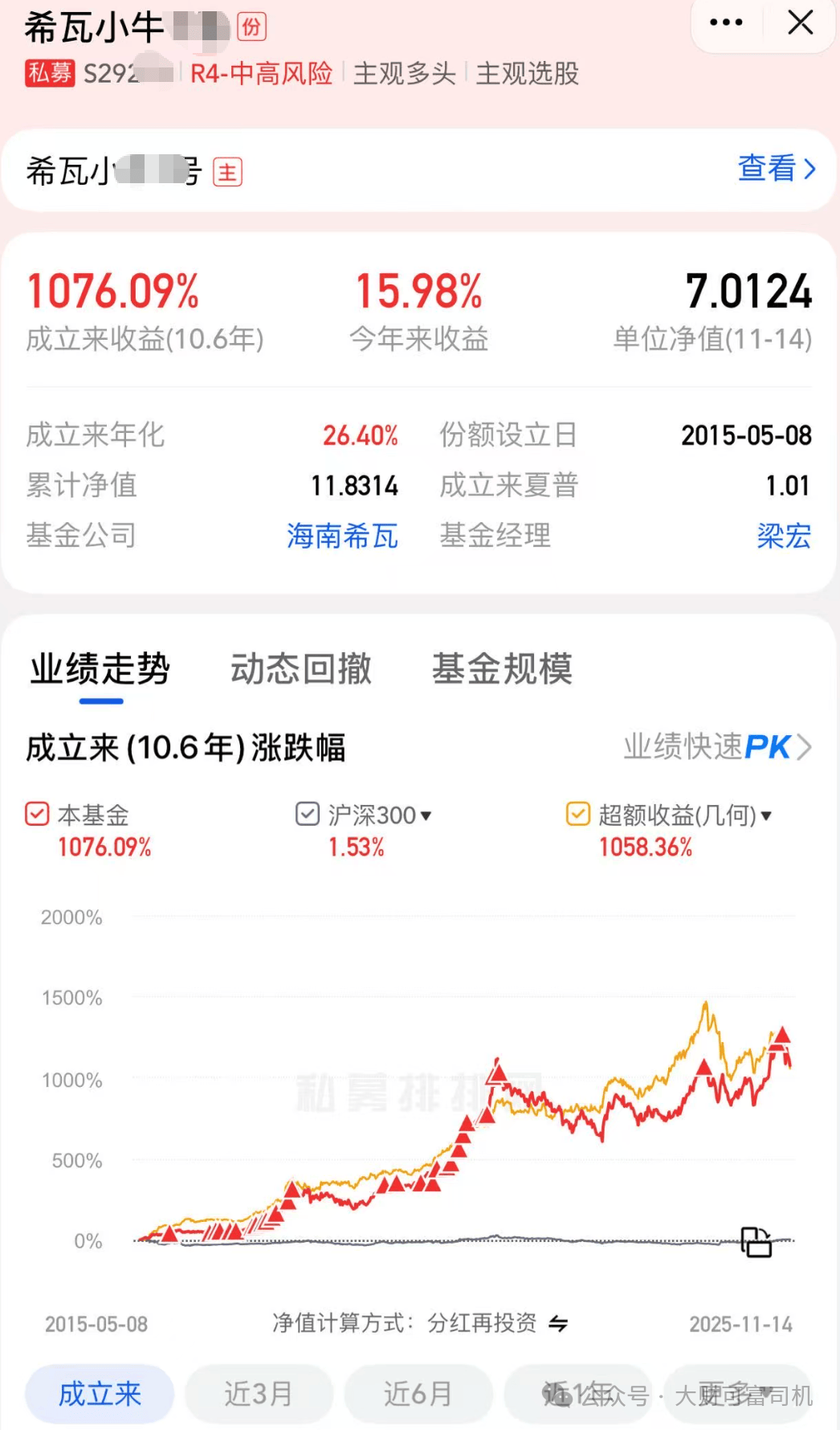This screenshot has height=1430, width=840.
Task: Click the arrow next to 查看
Action: 811,170
